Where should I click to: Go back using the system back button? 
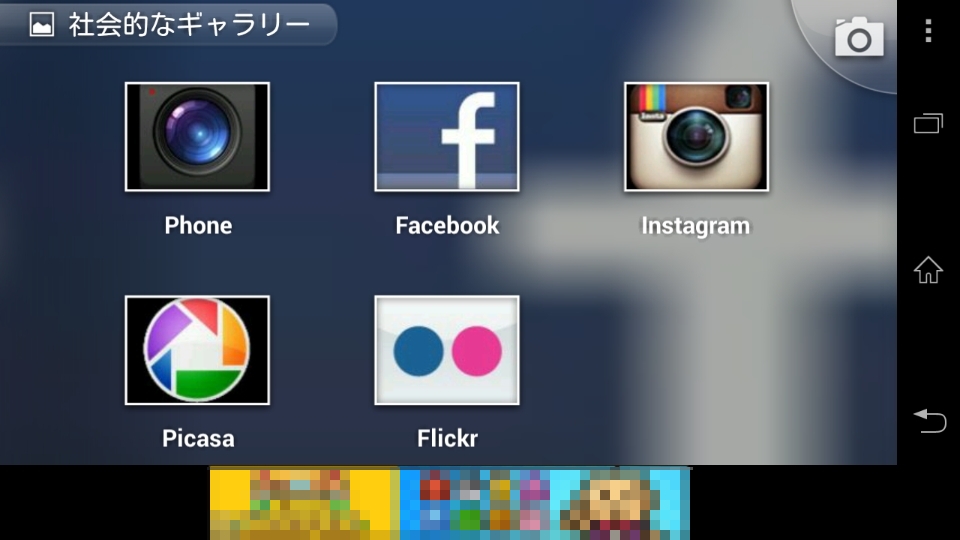coord(928,421)
